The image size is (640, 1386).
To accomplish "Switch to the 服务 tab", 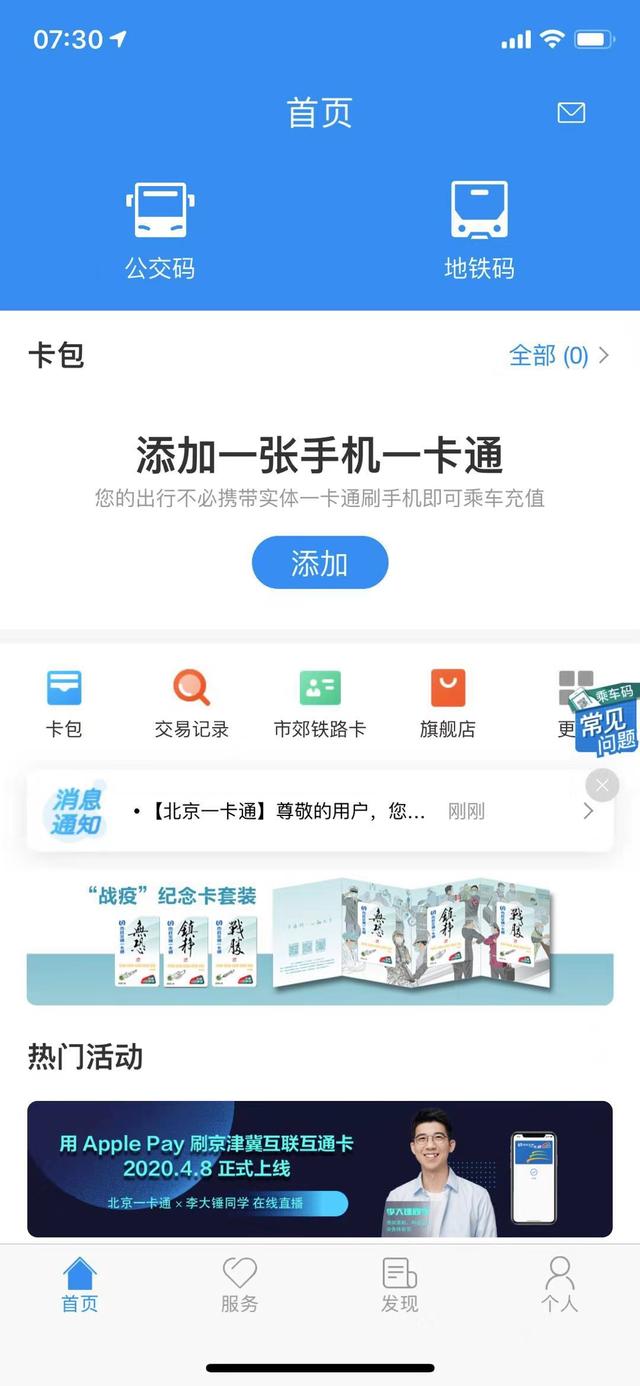I will tap(239, 1285).
